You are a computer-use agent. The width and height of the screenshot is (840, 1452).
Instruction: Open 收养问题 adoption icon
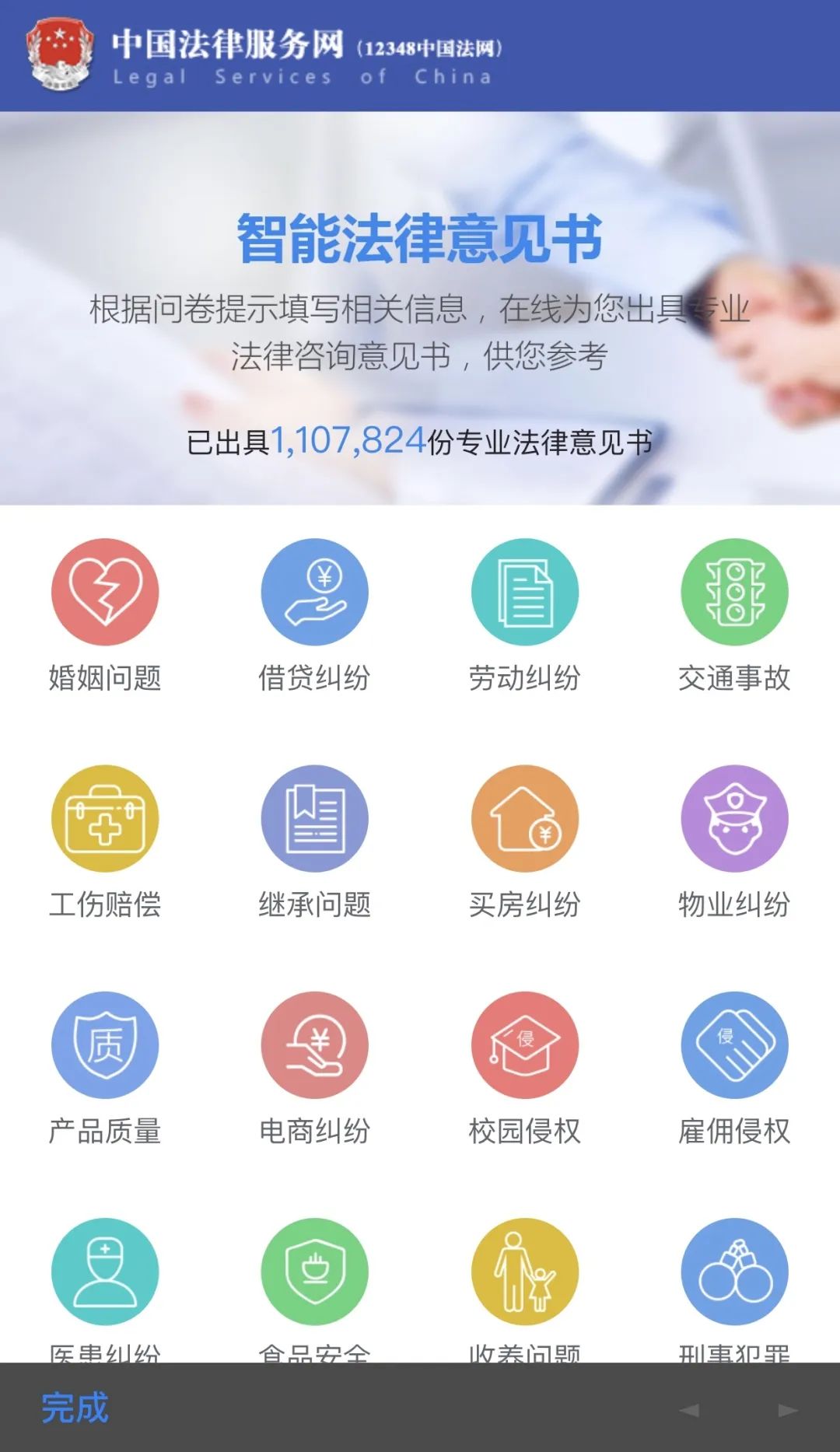pyautogui.click(x=525, y=1272)
